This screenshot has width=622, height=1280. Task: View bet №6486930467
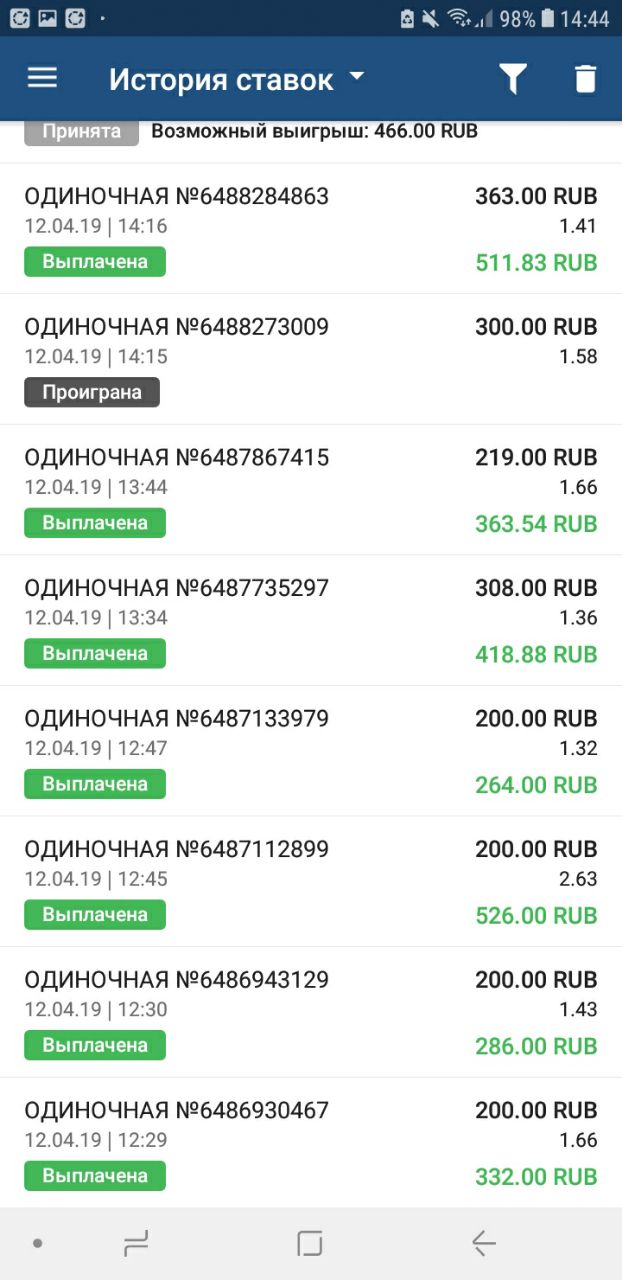310,1142
